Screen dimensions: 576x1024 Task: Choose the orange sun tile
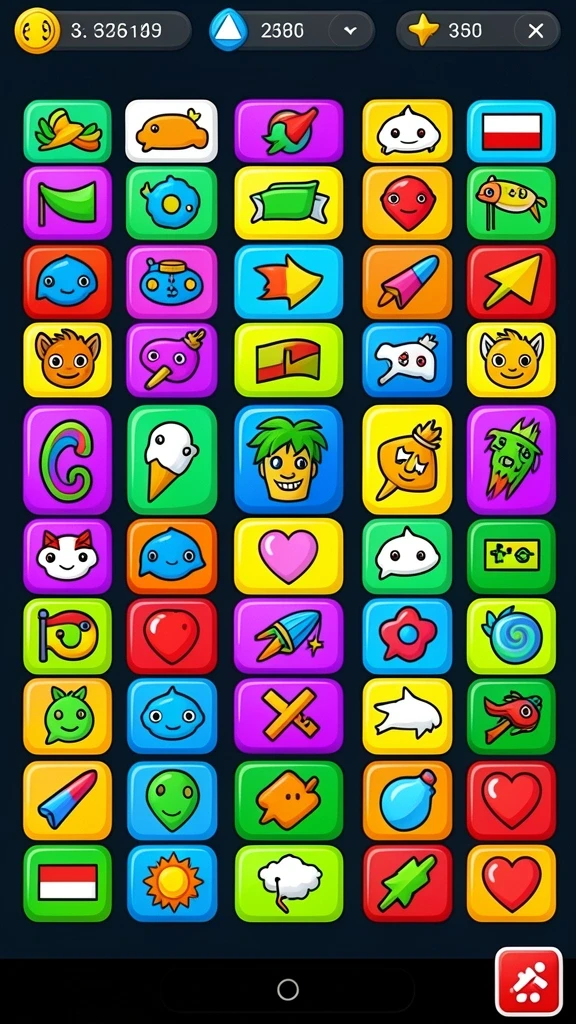[172, 884]
